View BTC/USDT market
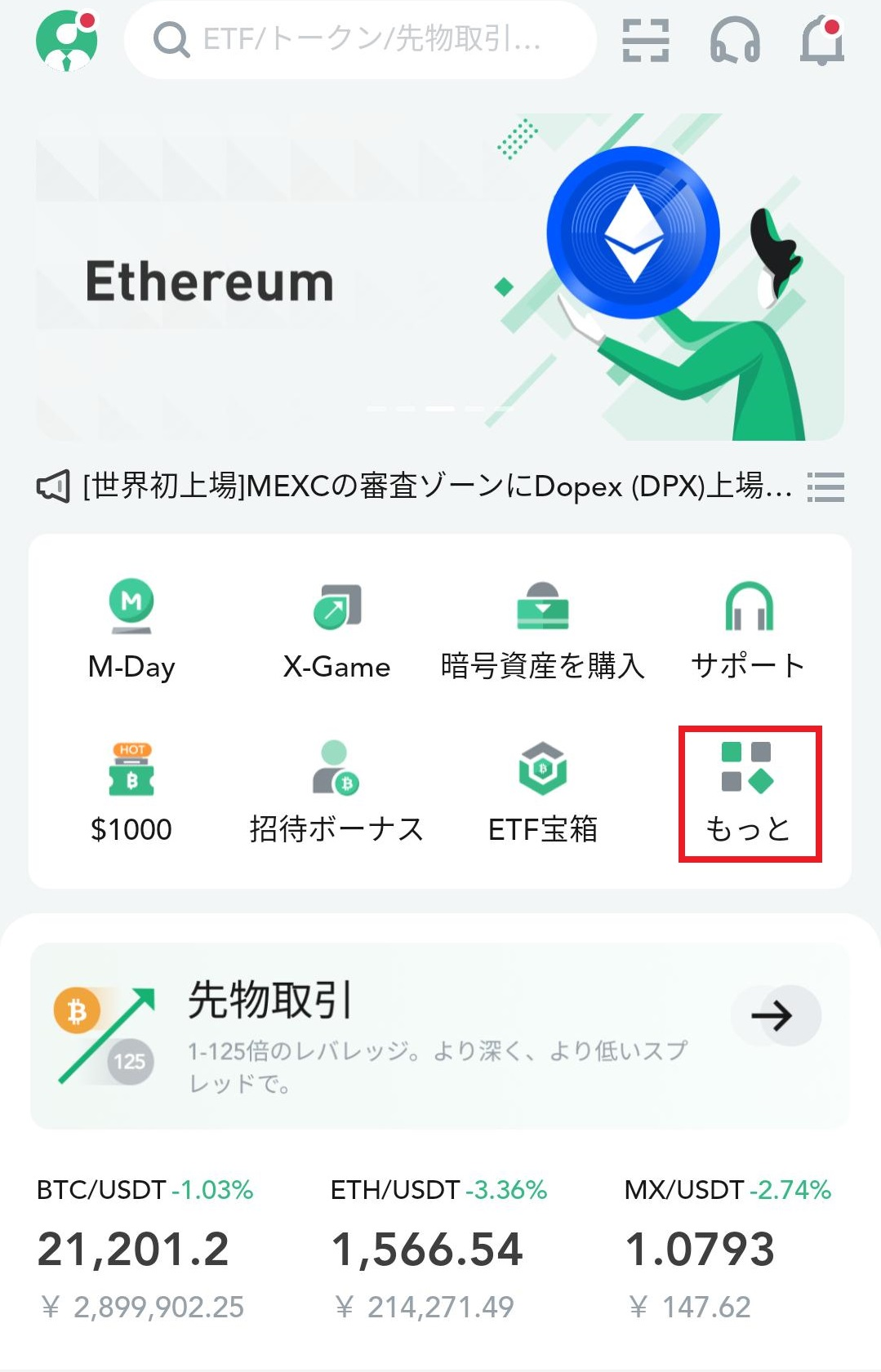The image size is (881, 1372). tap(145, 1249)
